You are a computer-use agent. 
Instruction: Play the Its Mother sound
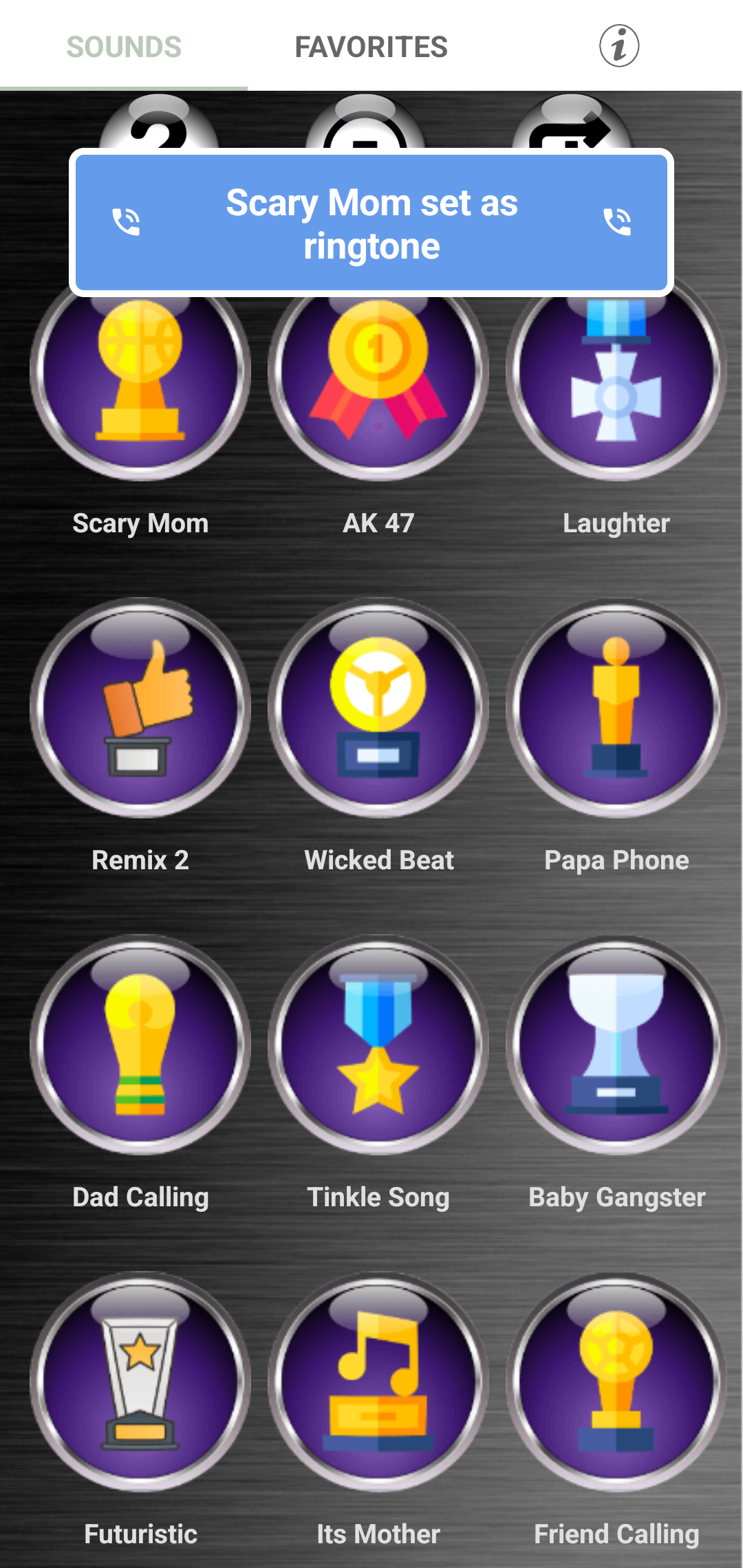point(378,1382)
